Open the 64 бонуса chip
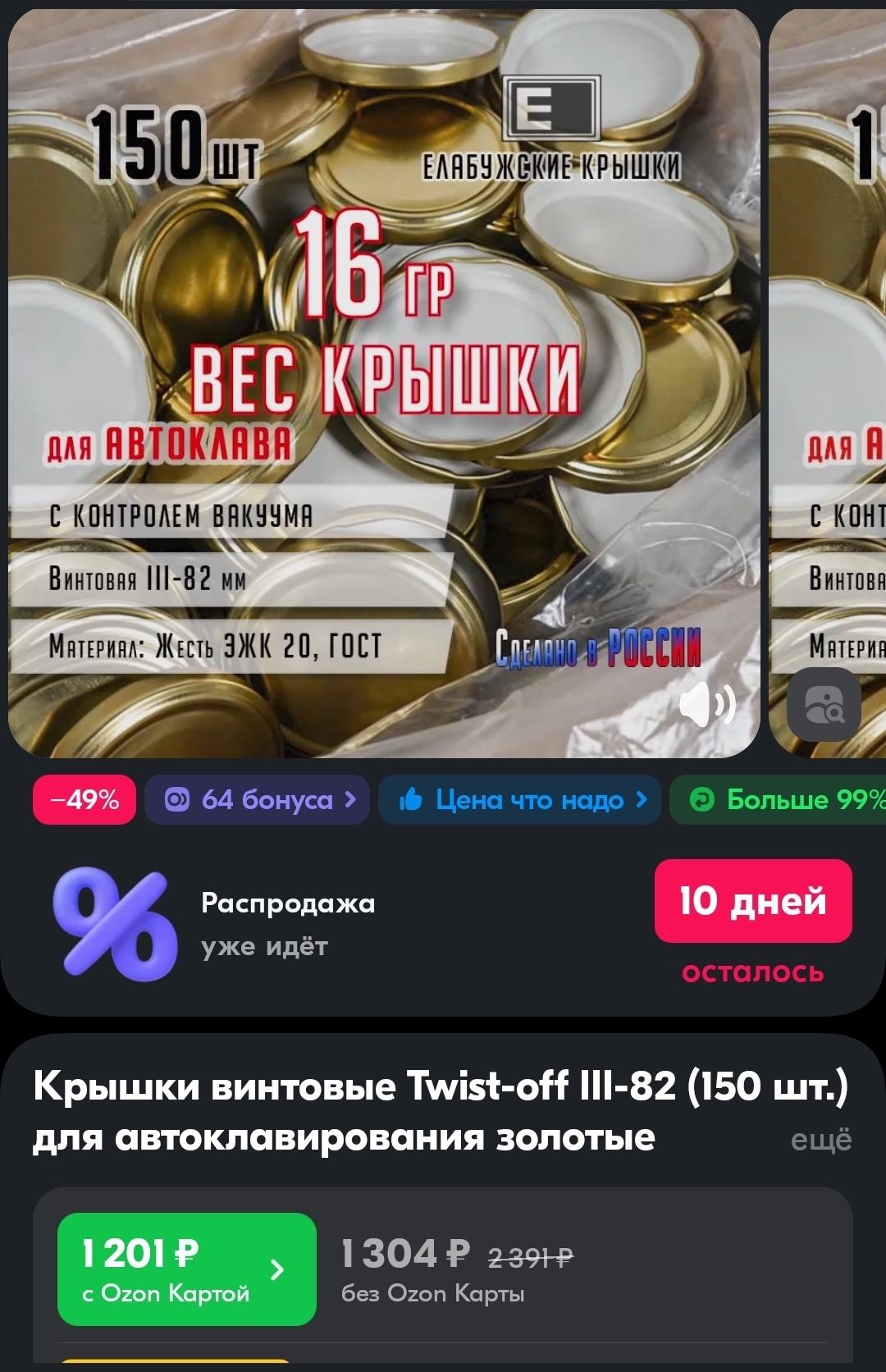Image resolution: width=886 pixels, height=1372 pixels. click(257, 799)
